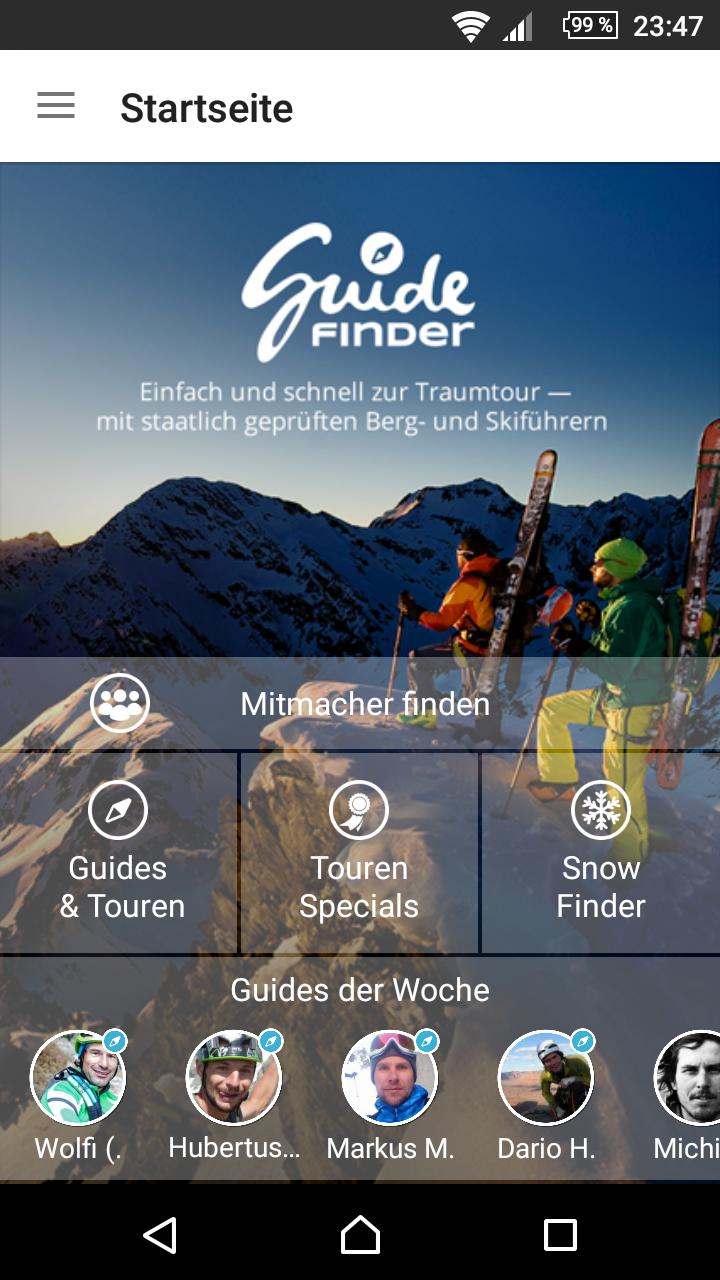
Task: Tap the Mitmacher finden people icon
Action: [x=120, y=703]
